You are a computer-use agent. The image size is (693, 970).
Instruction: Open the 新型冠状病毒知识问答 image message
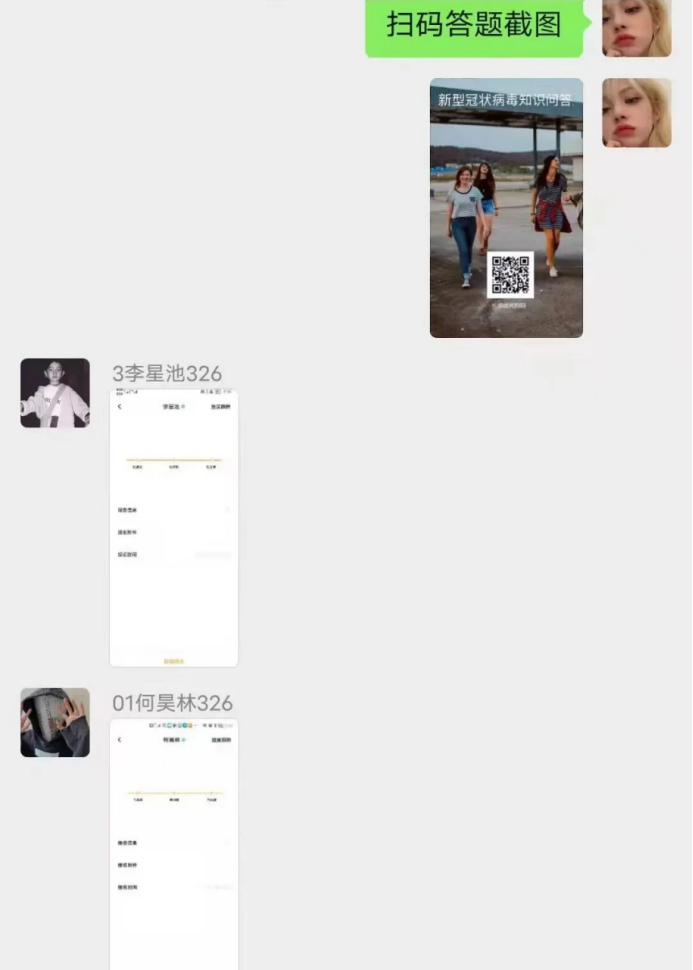point(506,208)
